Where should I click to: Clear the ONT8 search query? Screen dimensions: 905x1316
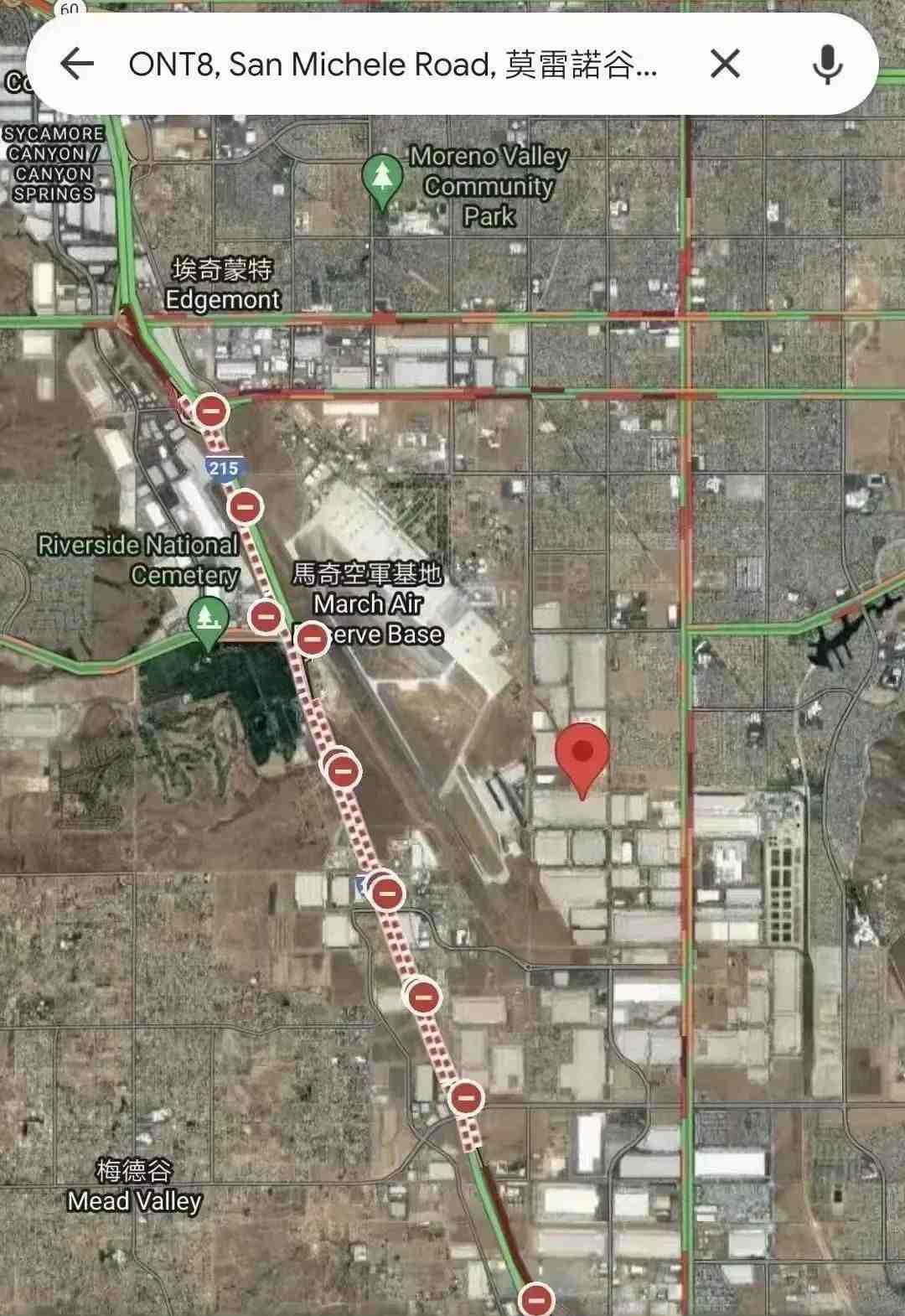pyautogui.click(x=725, y=64)
